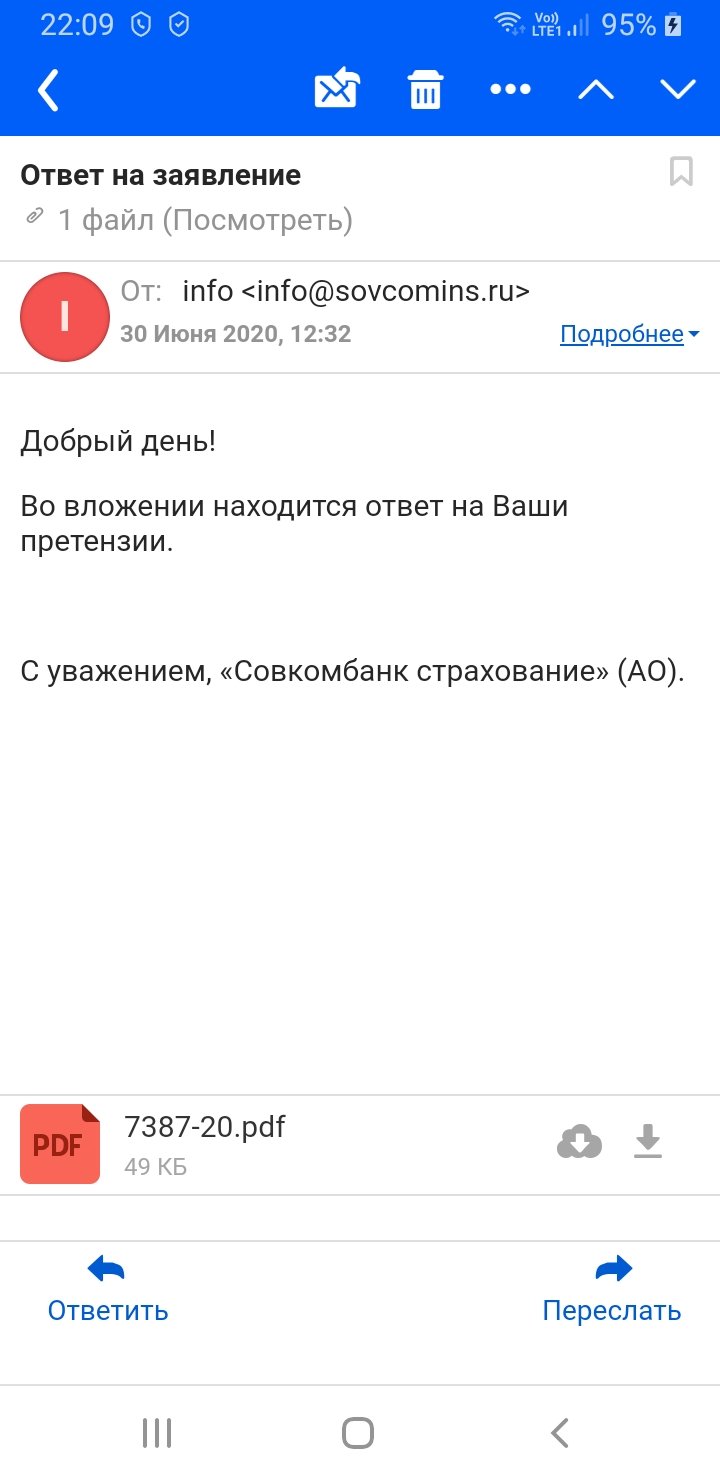The width and height of the screenshot is (720, 1480).
Task: Save the PDF attachment to cloud
Action: 579,1141
